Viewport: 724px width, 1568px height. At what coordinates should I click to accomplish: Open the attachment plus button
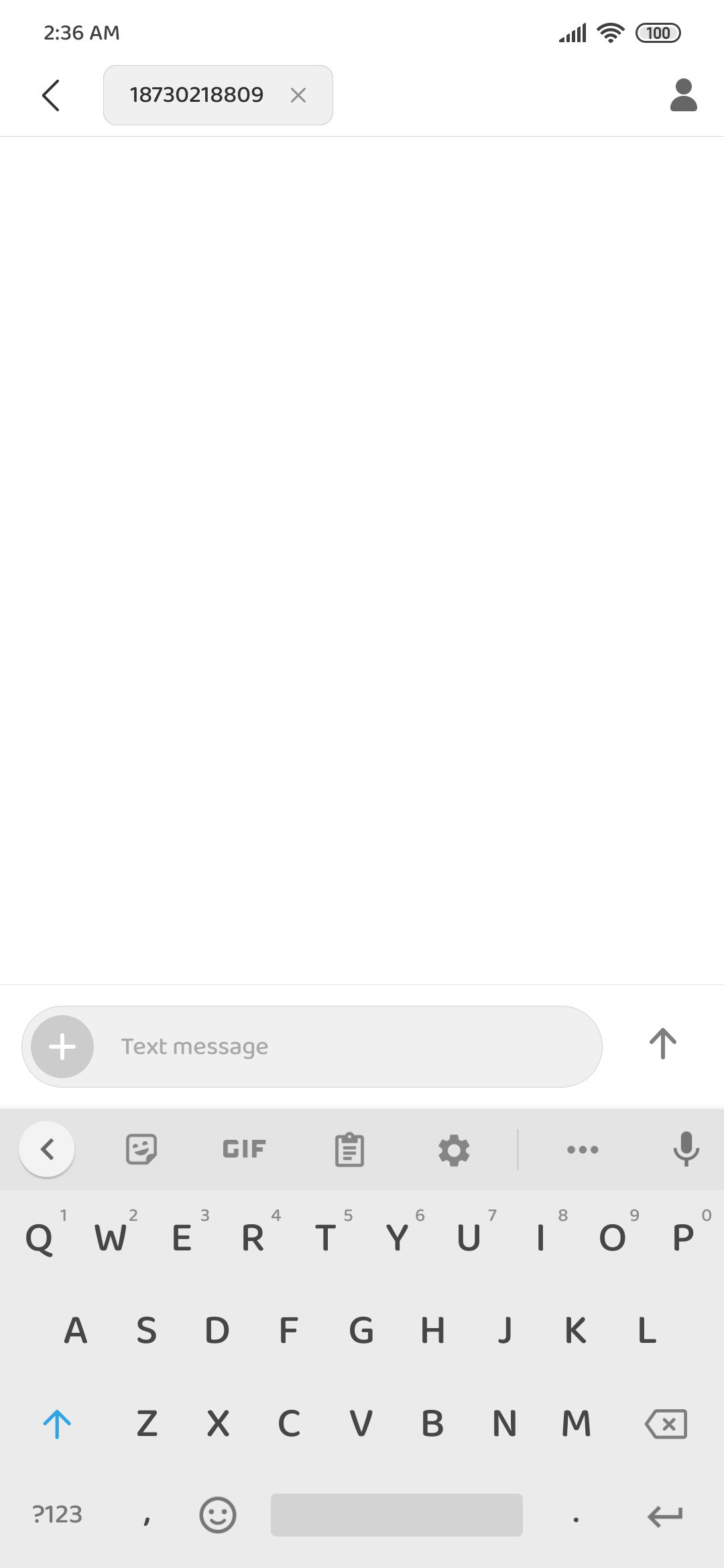(x=62, y=1047)
